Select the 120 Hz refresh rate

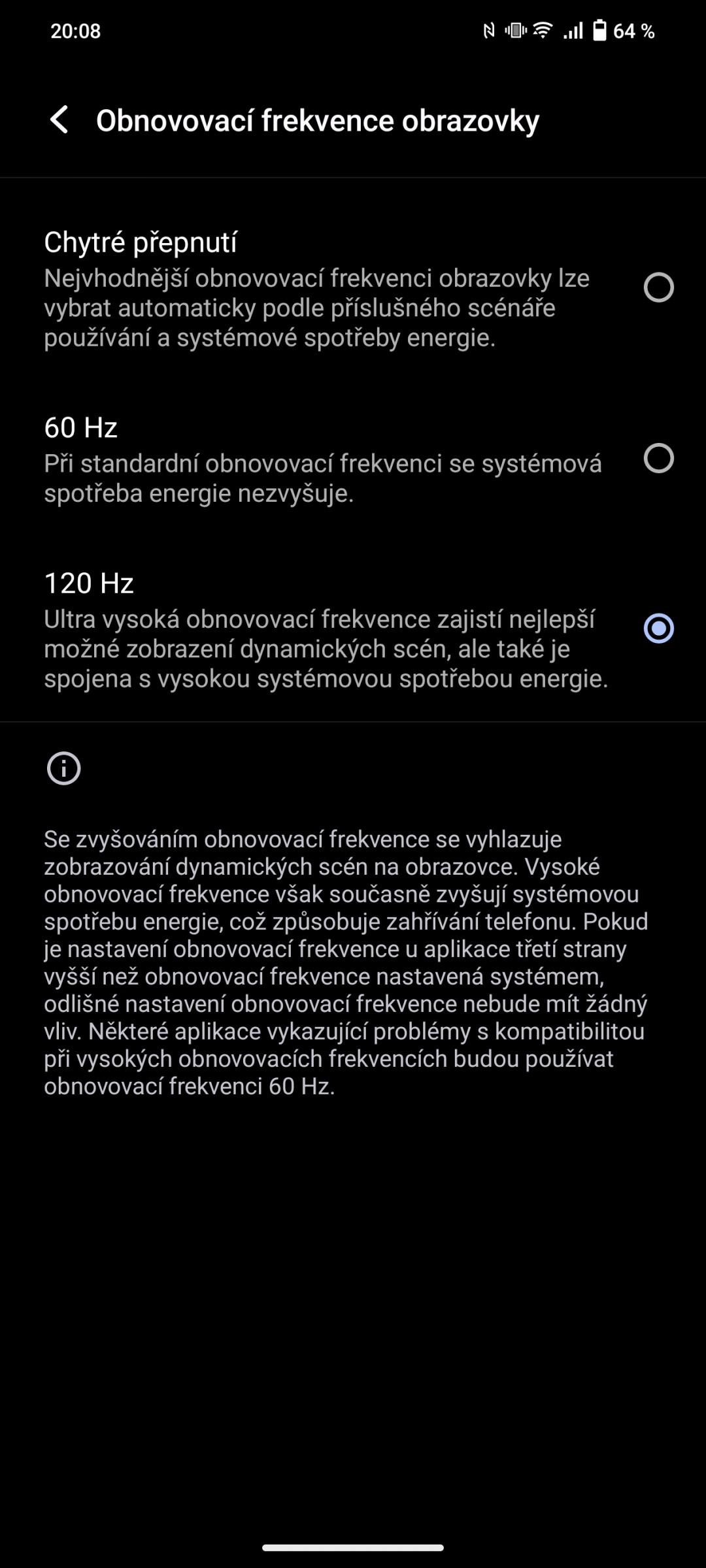pyautogui.click(x=353, y=629)
